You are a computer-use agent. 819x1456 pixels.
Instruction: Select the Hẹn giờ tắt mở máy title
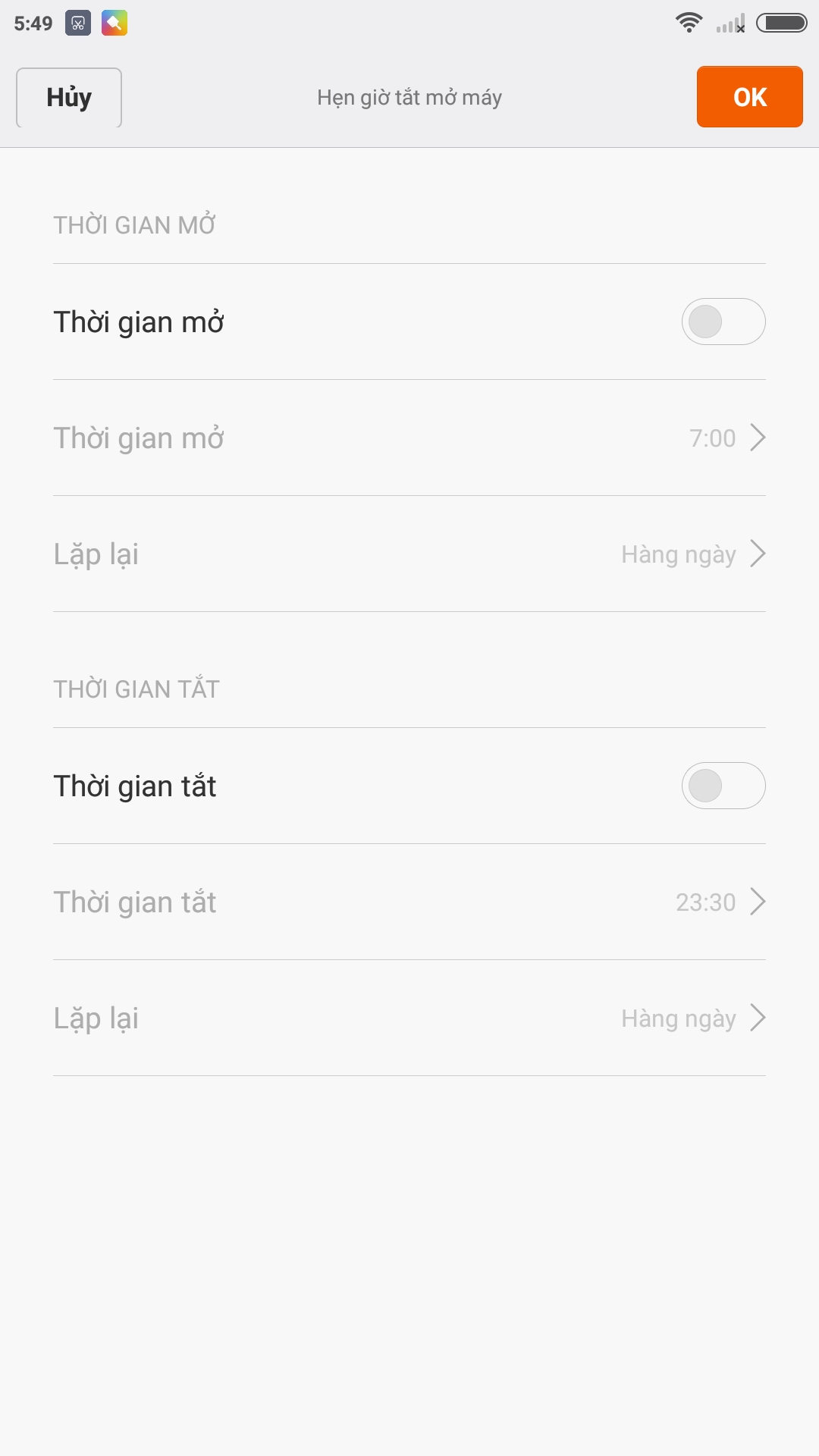pyautogui.click(x=409, y=97)
